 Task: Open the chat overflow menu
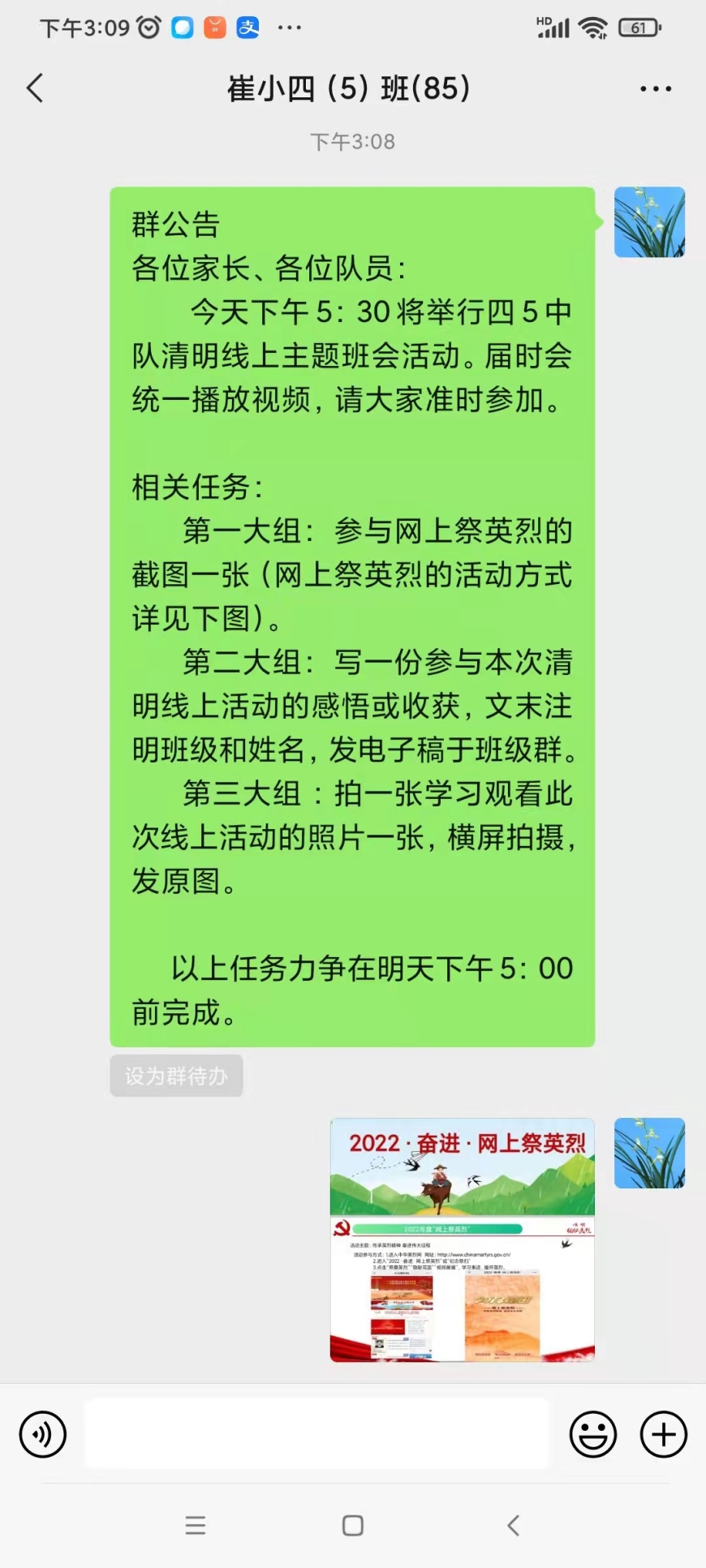(655, 89)
